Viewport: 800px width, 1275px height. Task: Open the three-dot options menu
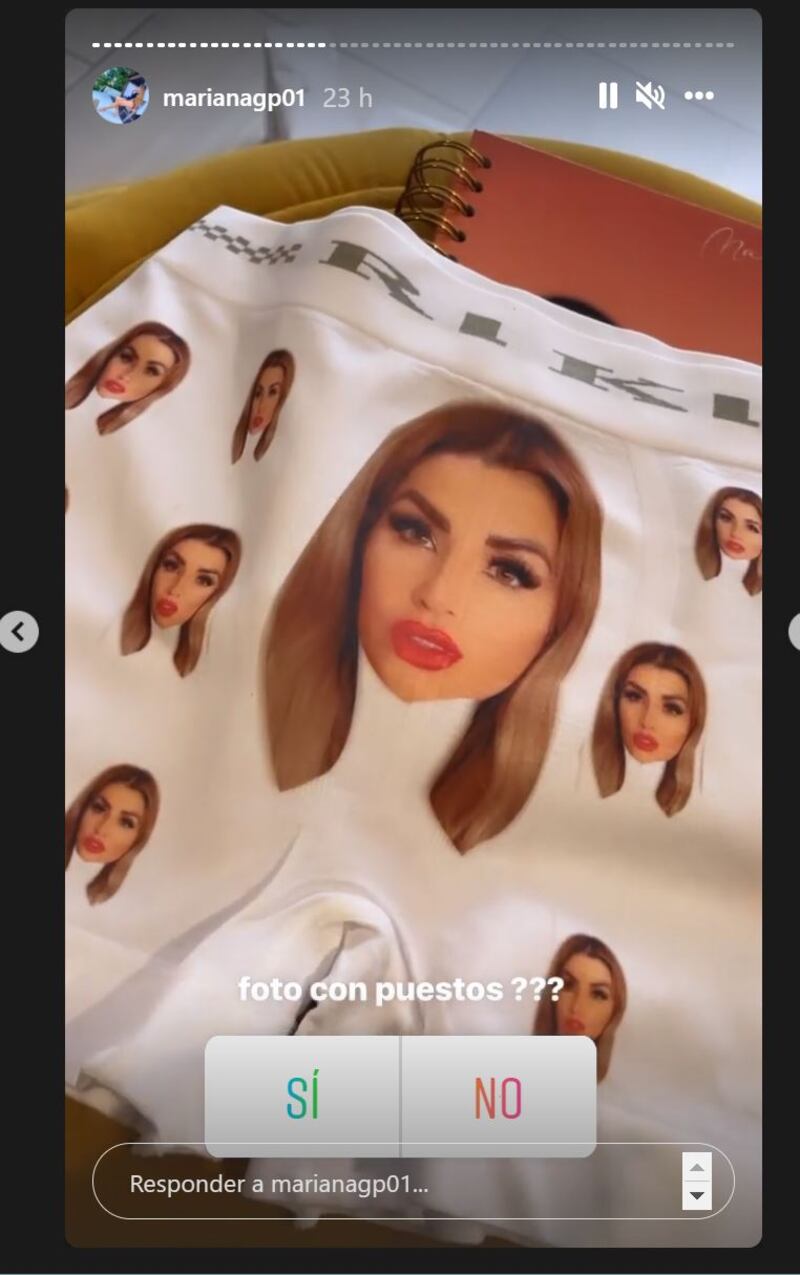(699, 96)
